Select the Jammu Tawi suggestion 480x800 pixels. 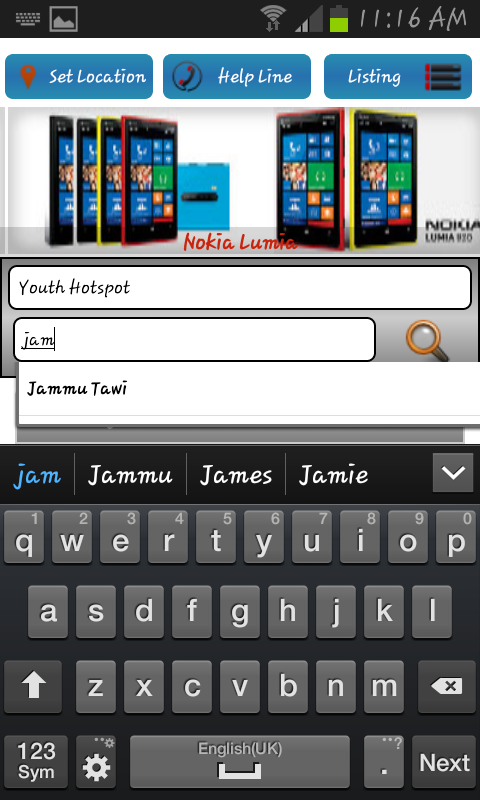tap(249, 389)
